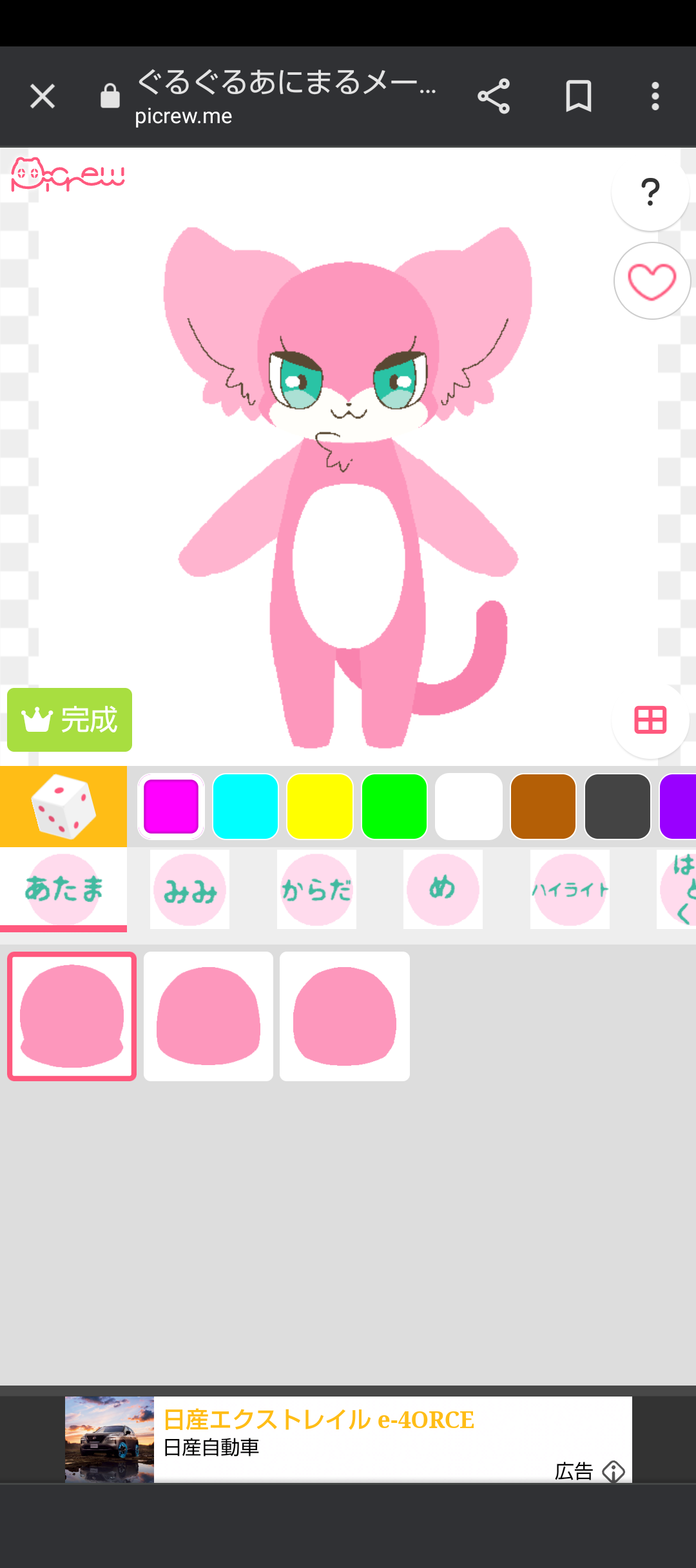
Task: Select the magenta color swatch
Action: click(x=171, y=807)
